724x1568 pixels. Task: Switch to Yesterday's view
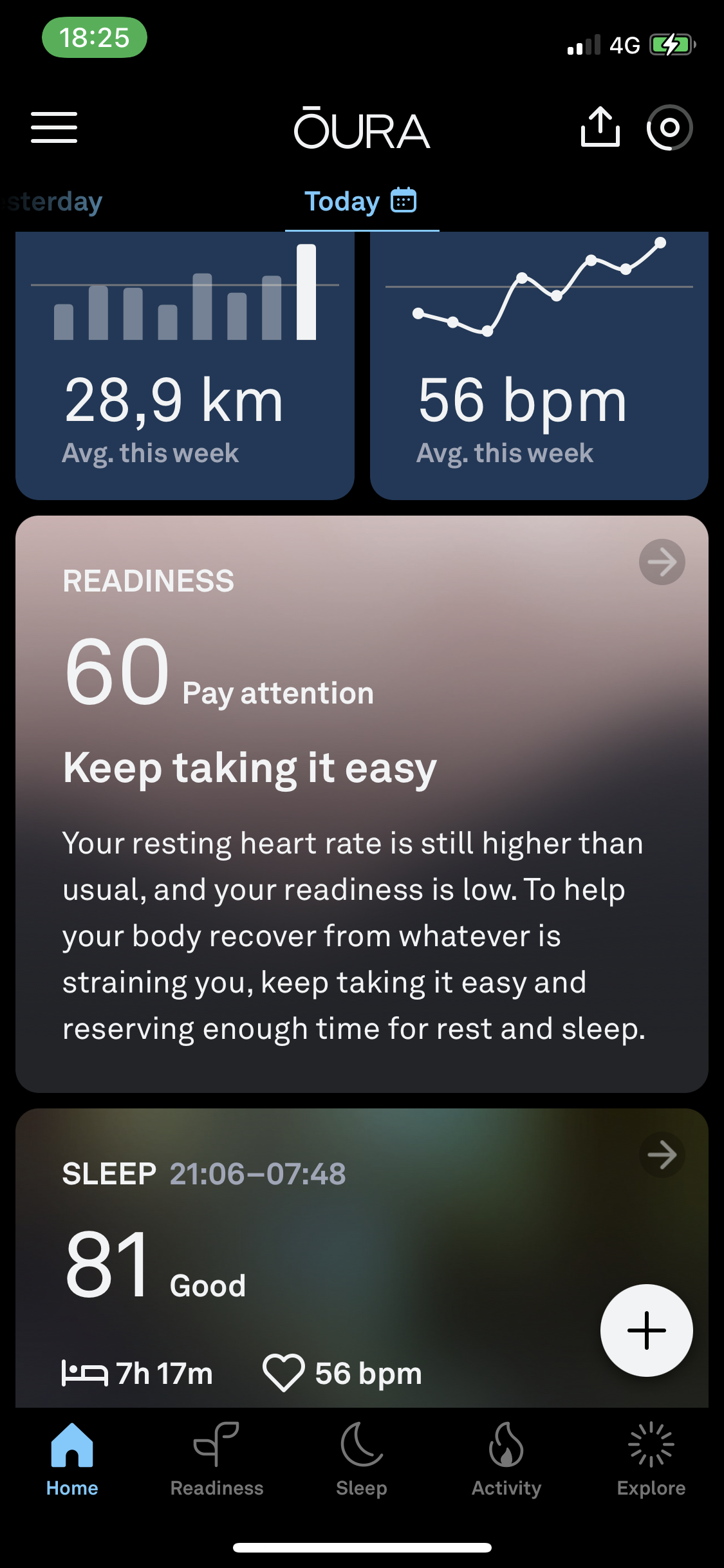pyautogui.click(x=55, y=202)
